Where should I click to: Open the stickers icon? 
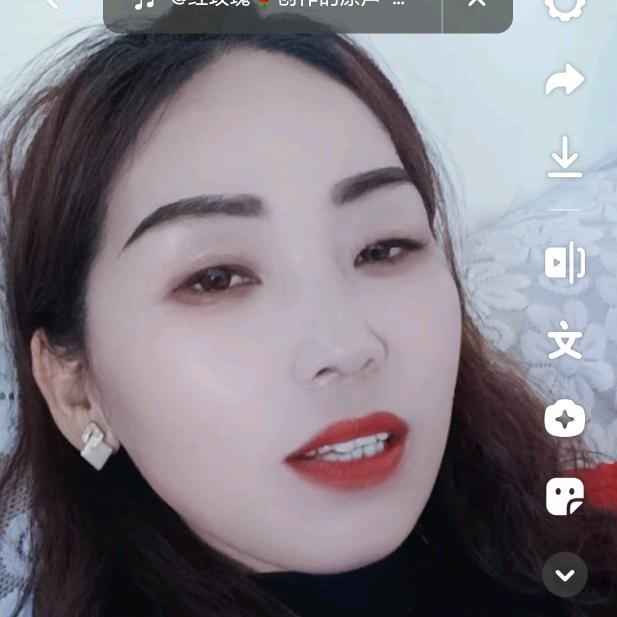click(565, 496)
